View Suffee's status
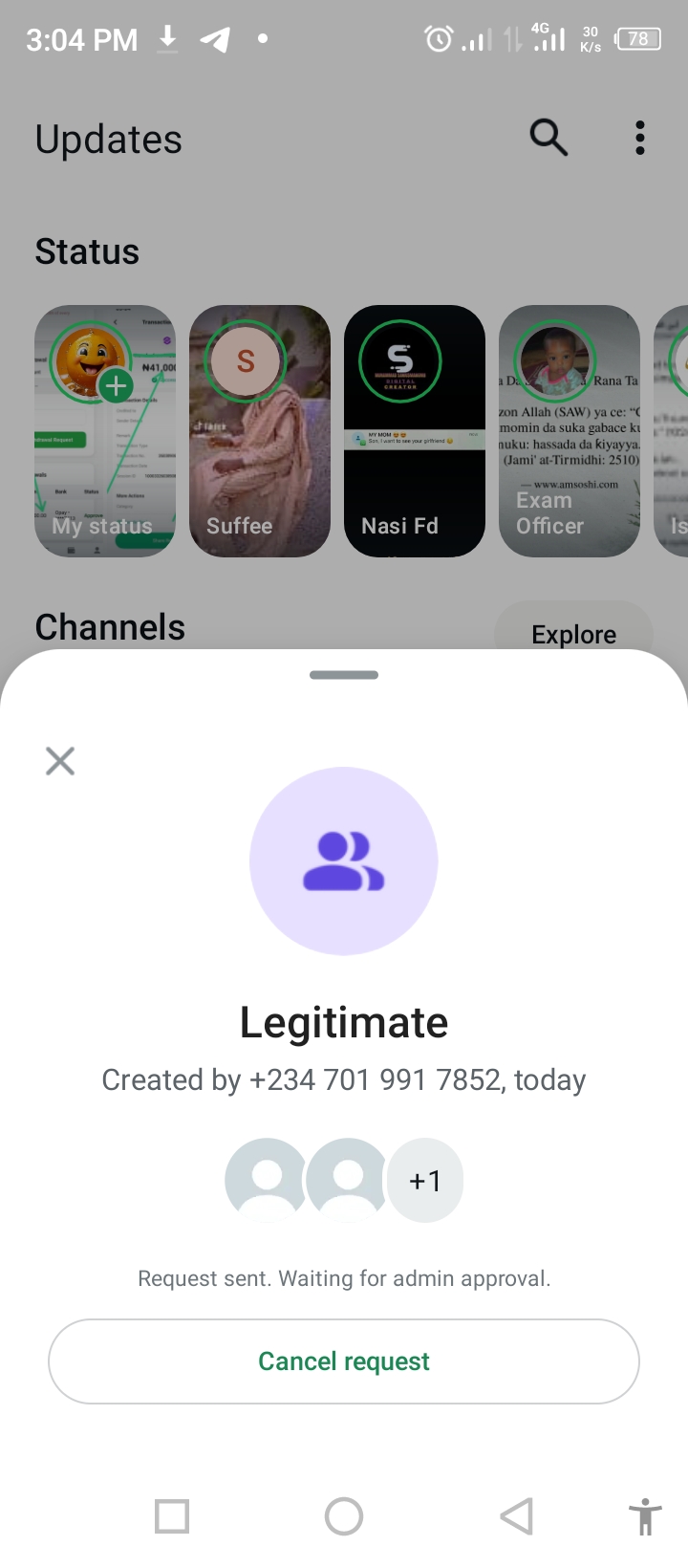688x1568 pixels. click(x=260, y=431)
